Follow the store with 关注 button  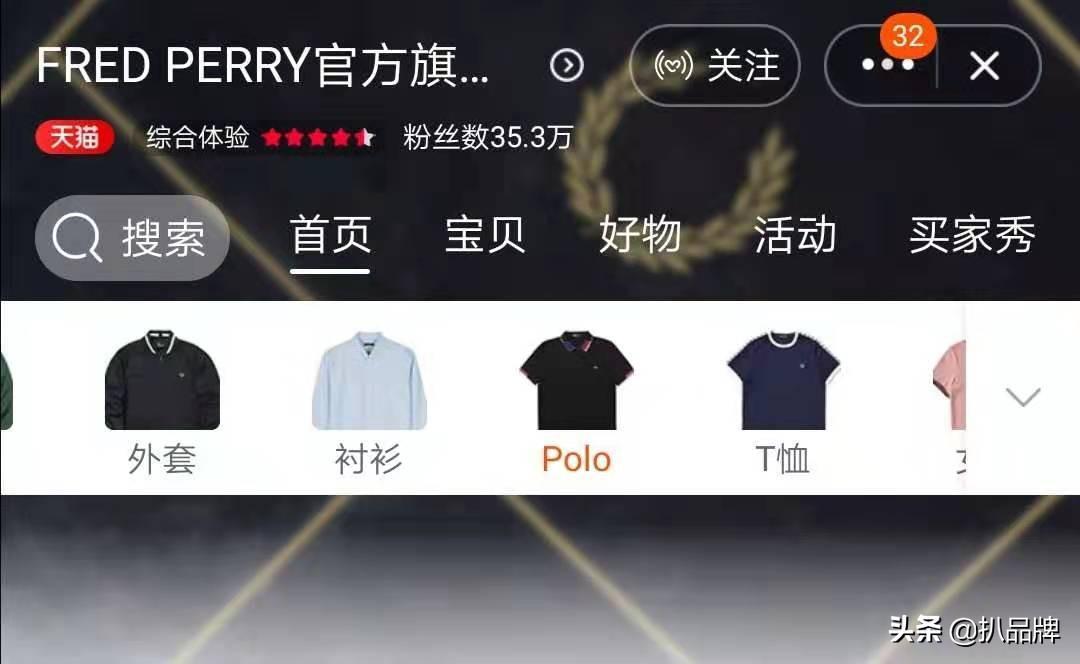(715, 66)
